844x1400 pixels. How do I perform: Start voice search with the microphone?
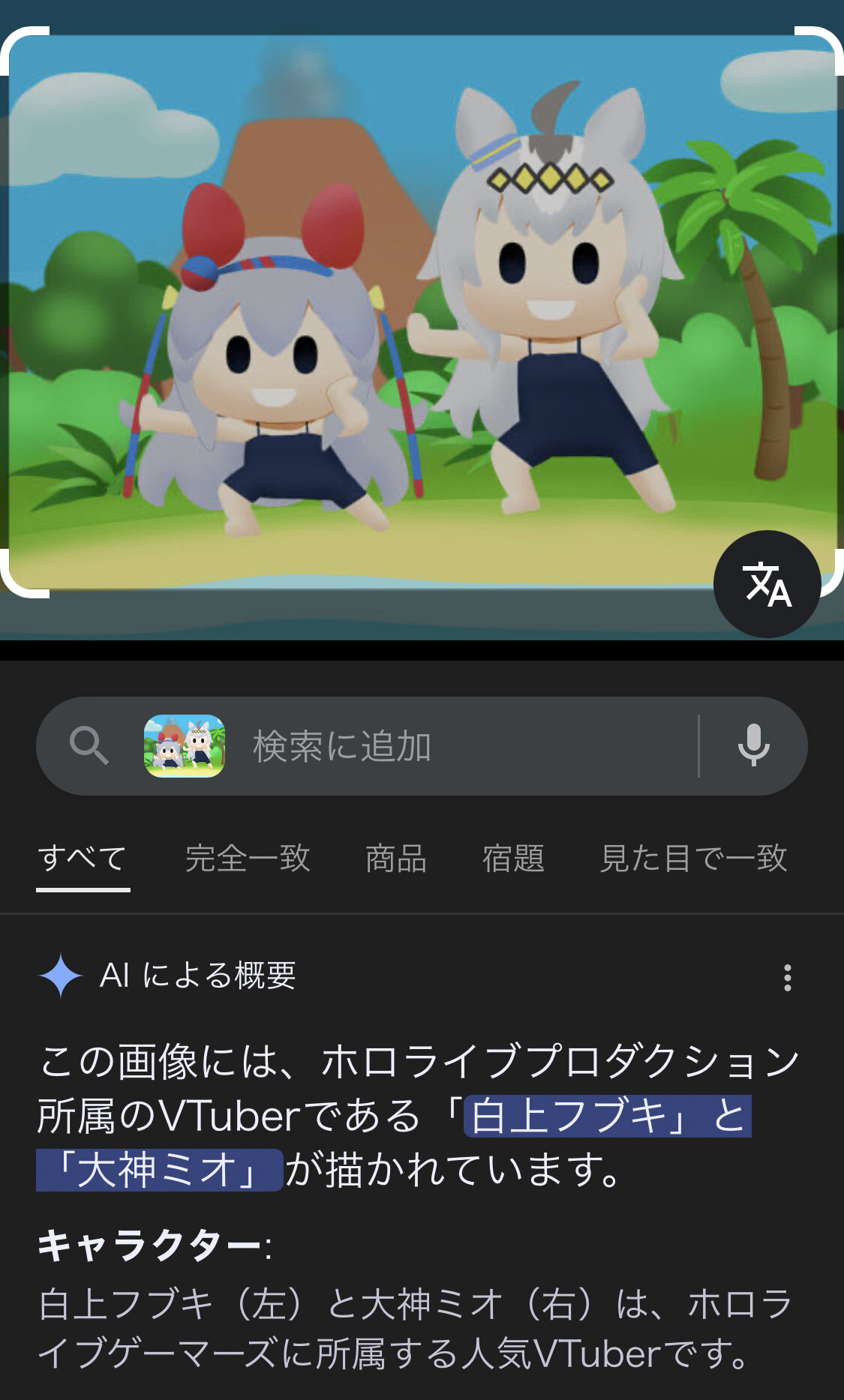[753, 745]
